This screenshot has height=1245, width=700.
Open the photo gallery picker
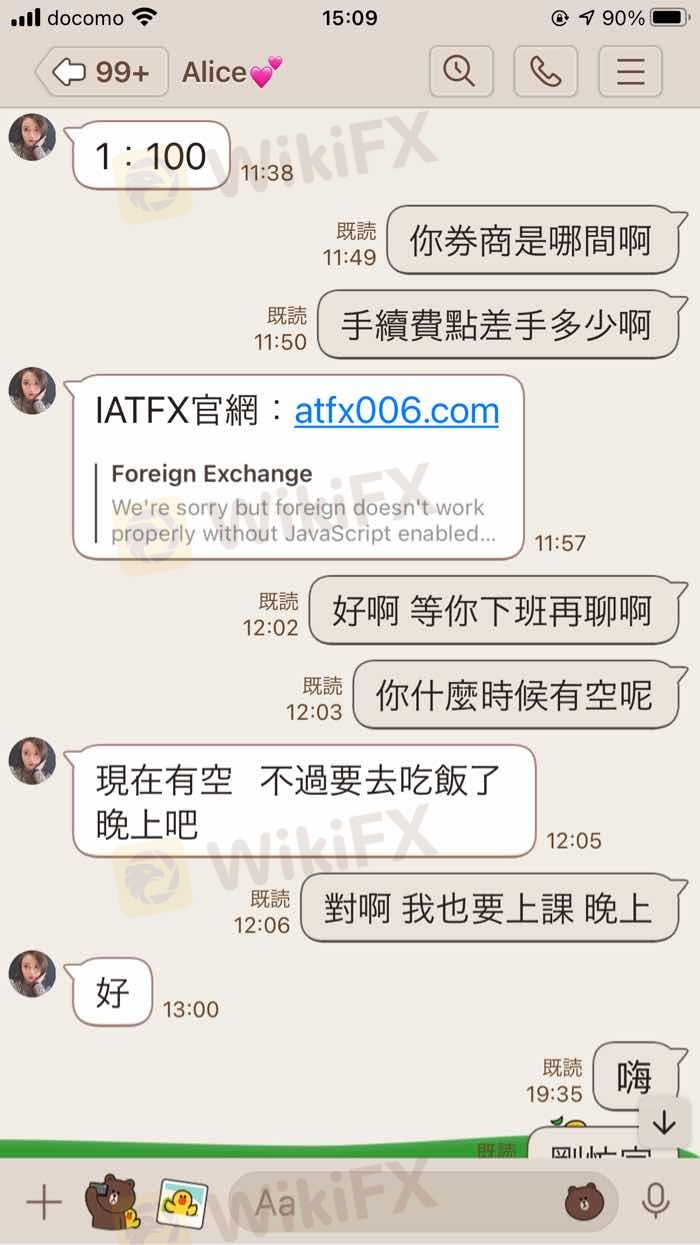(x=183, y=1201)
